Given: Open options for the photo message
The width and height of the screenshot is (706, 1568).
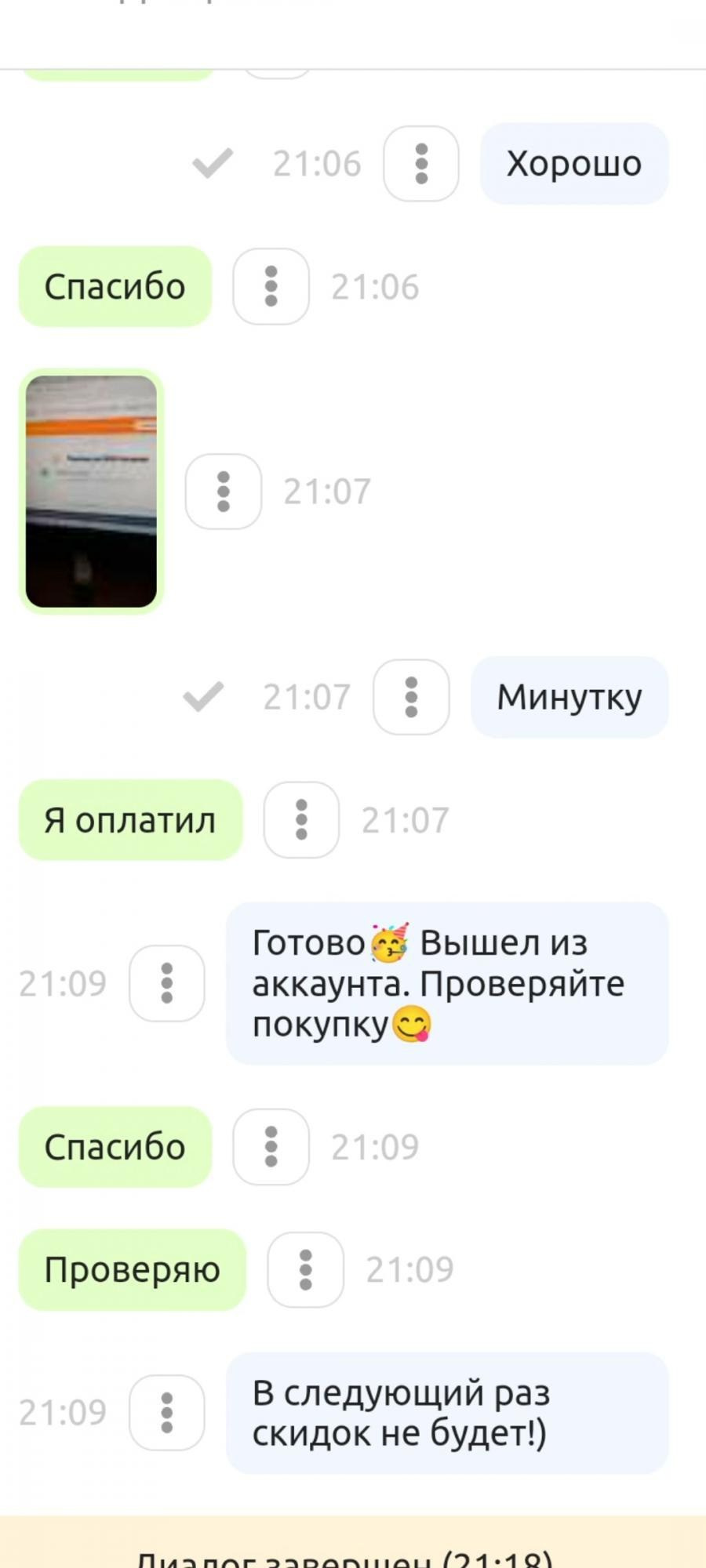Looking at the screenshot, I should pos(224,492).
